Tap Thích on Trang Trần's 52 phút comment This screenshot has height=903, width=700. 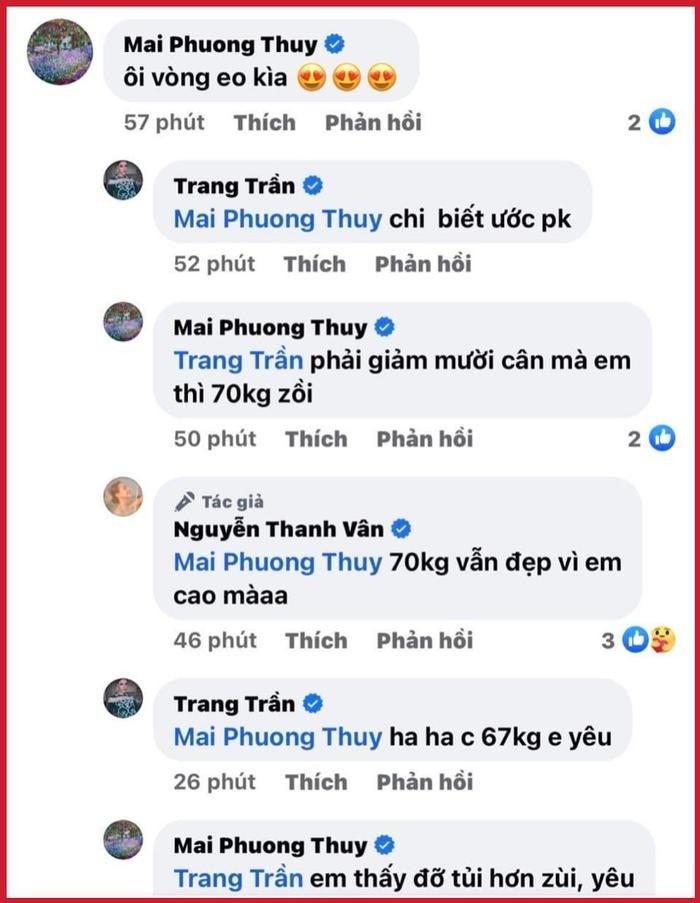314,264
